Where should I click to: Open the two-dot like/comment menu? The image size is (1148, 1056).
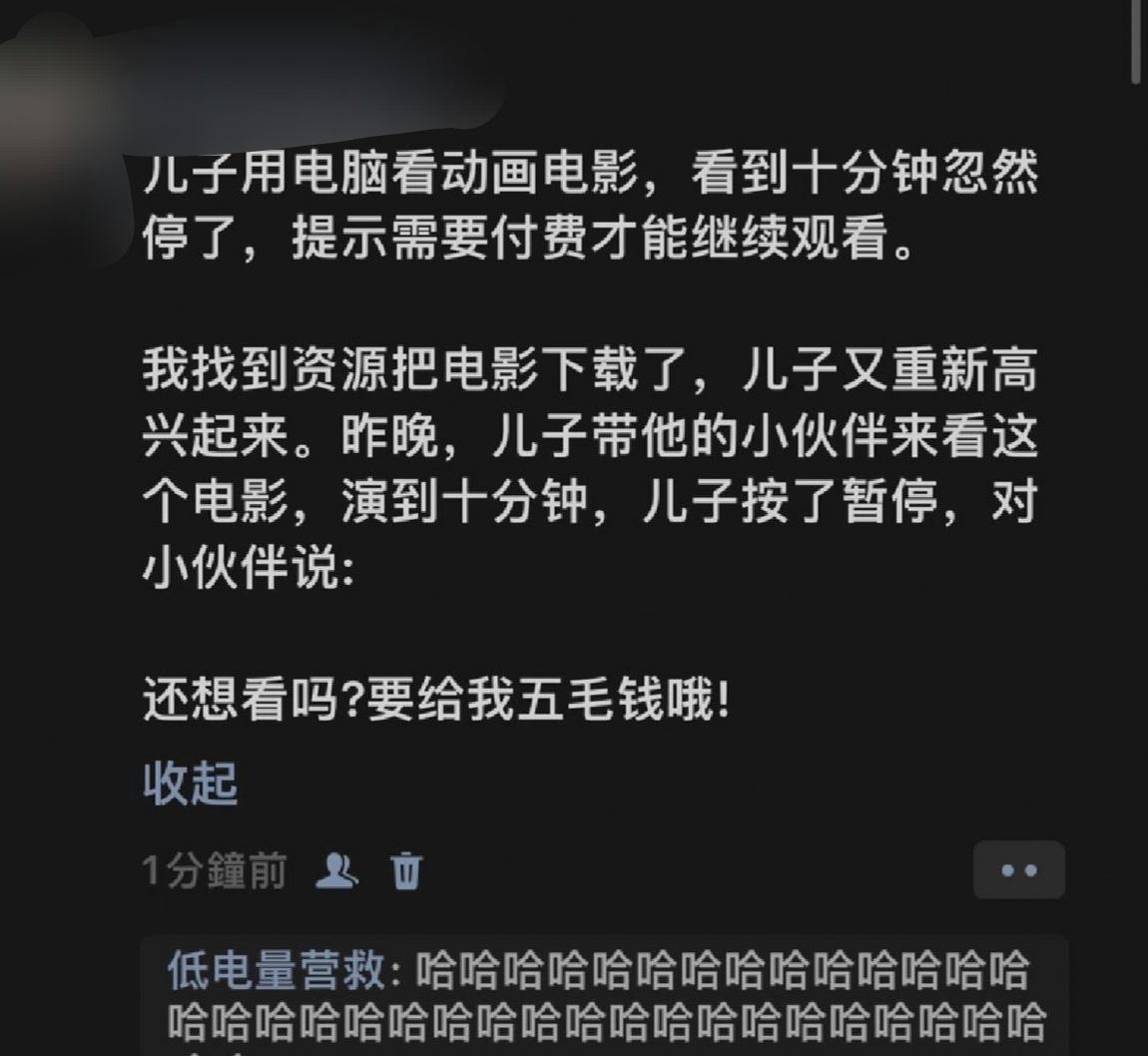coord(1018,870)
